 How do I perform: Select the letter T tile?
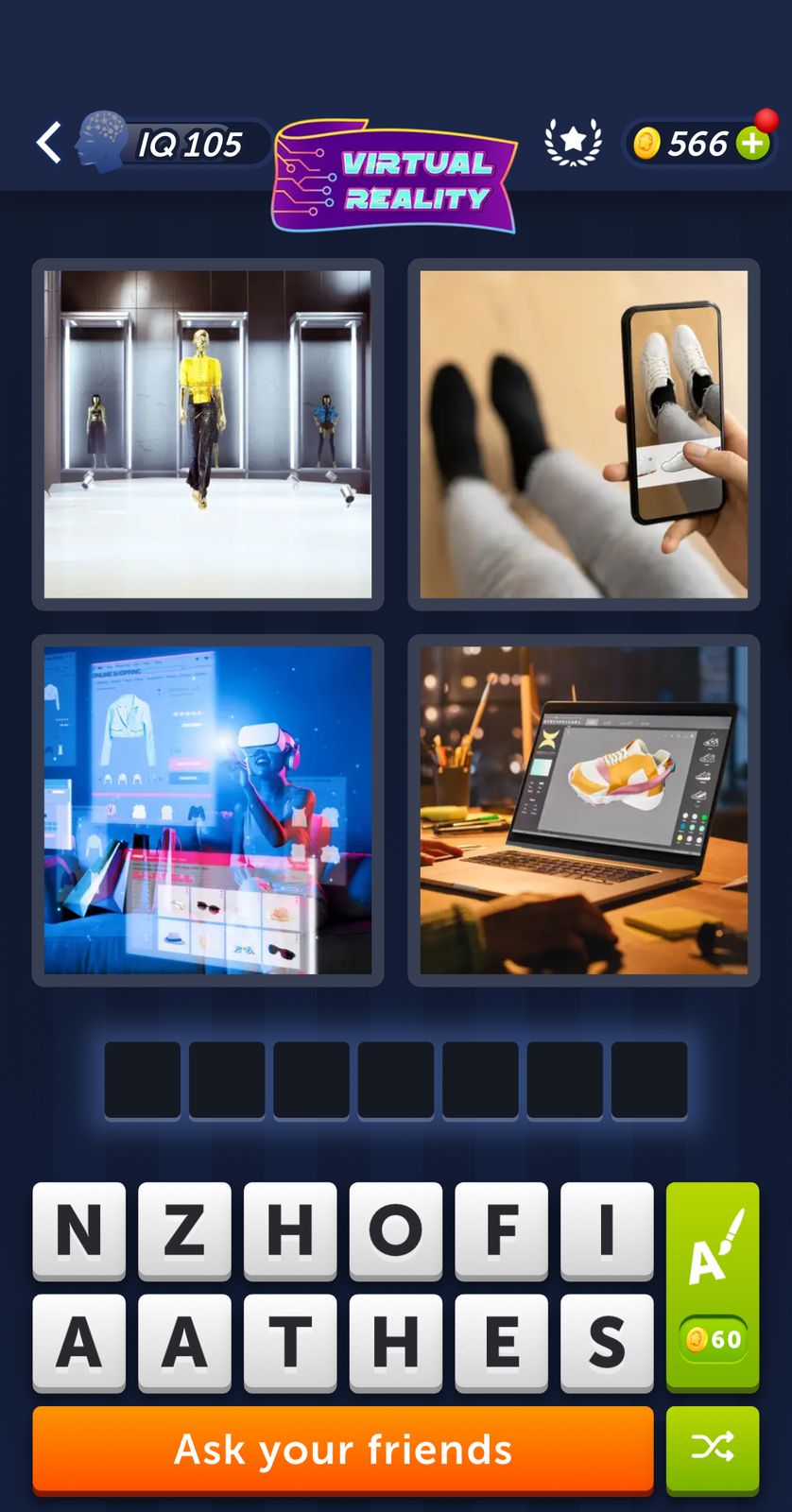(290, 1342)
